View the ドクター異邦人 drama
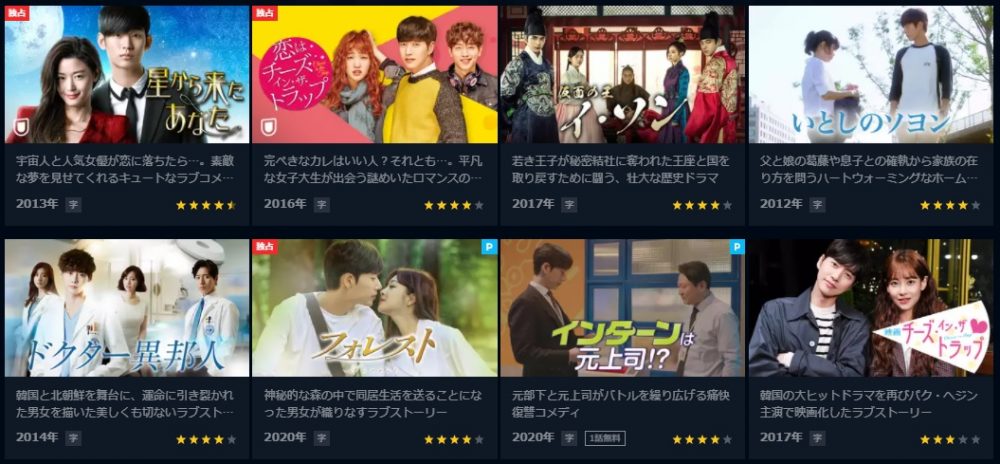This screenshot has width=1000, height=464. [x=127, y=308]
